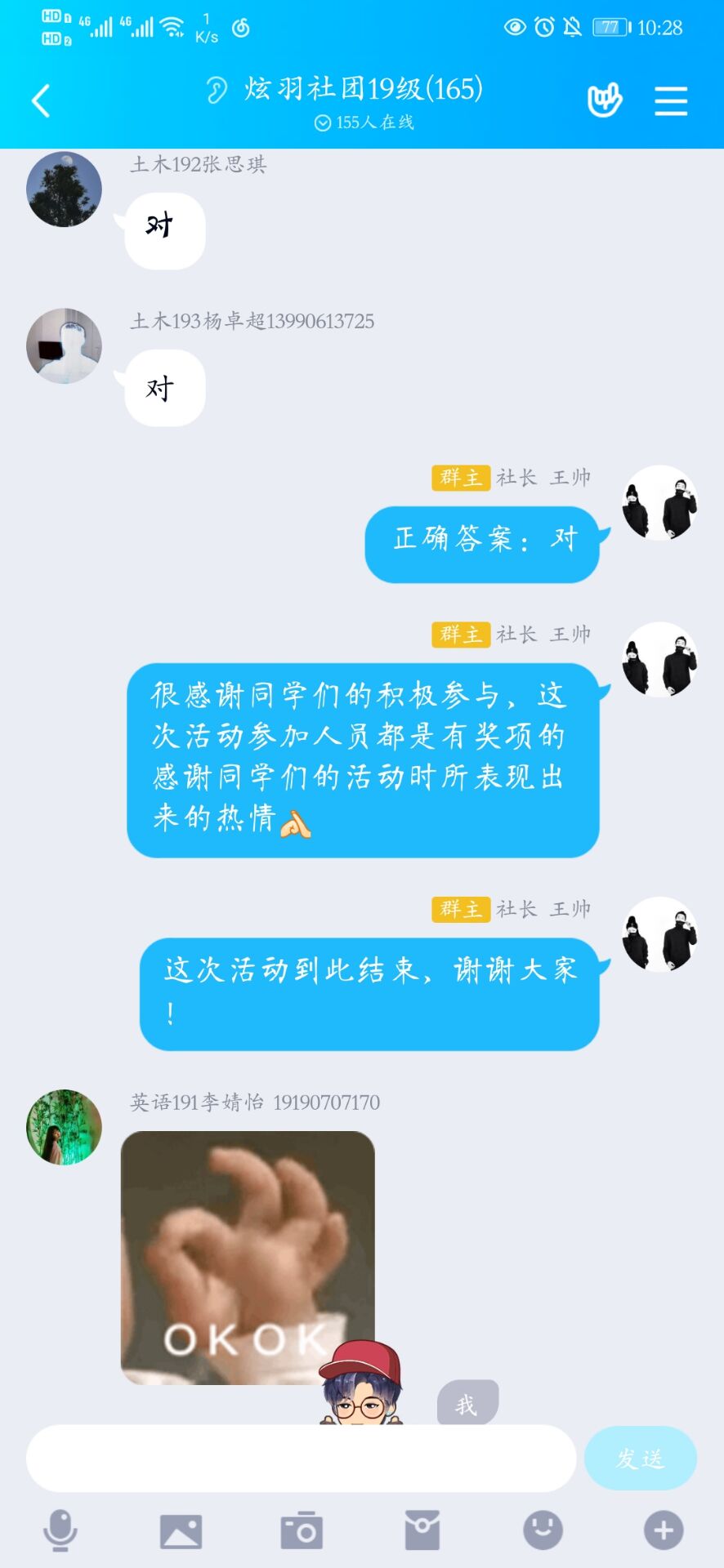Go back from the group chat
724x1568 pixels.
(41, 101)
